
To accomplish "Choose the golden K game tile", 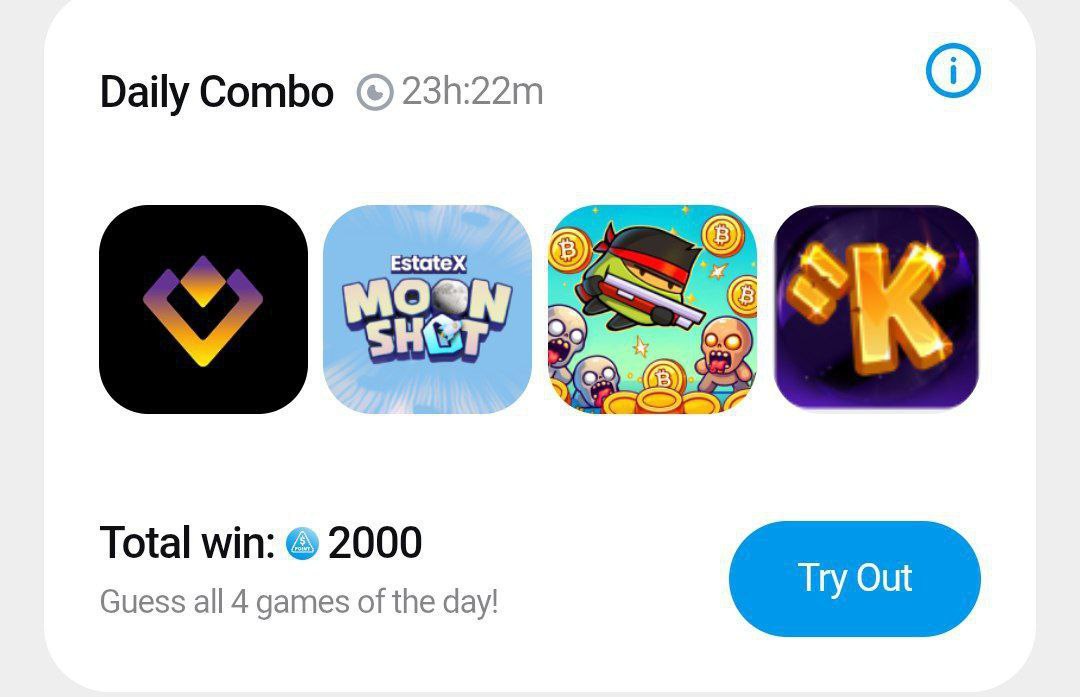I will (x=876, y=307).
